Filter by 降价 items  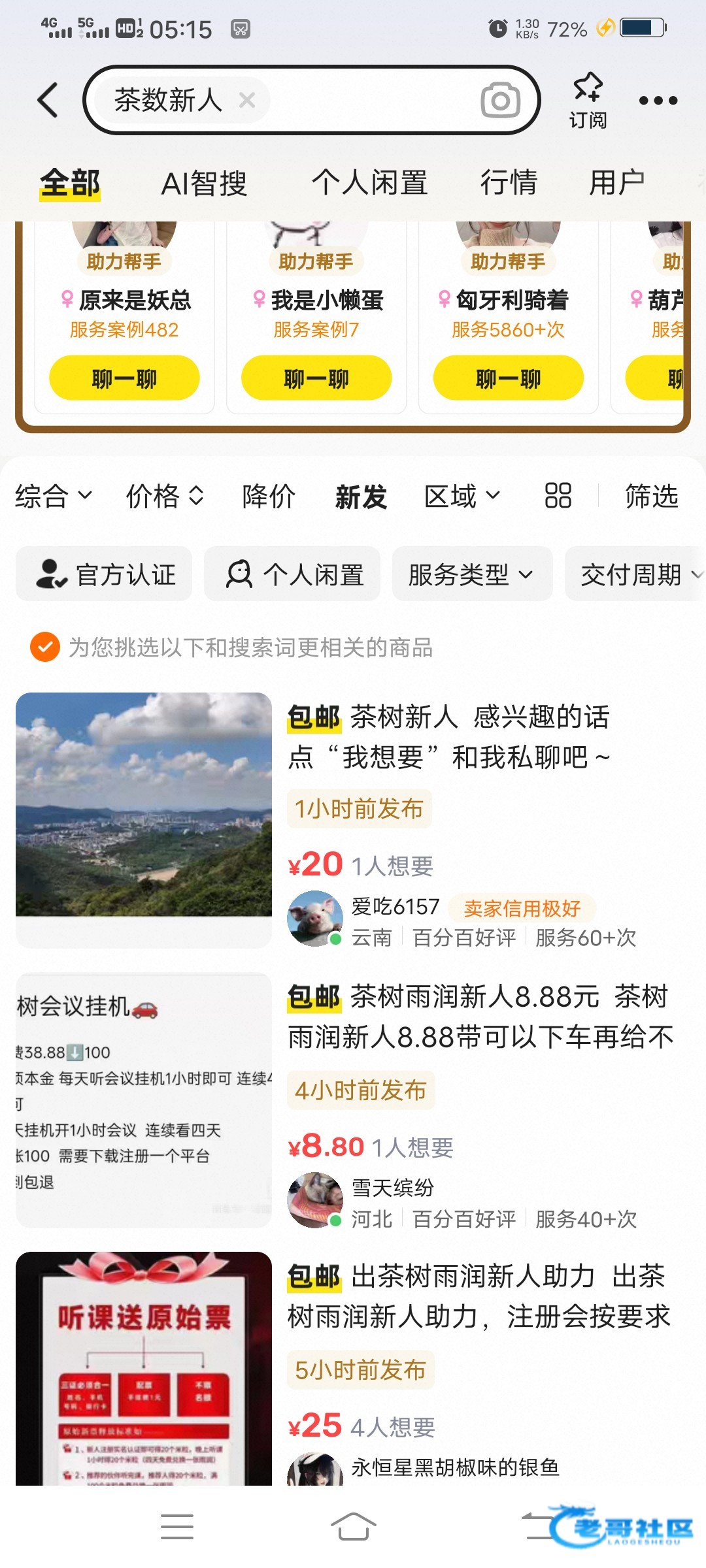[x=269, y=497]
